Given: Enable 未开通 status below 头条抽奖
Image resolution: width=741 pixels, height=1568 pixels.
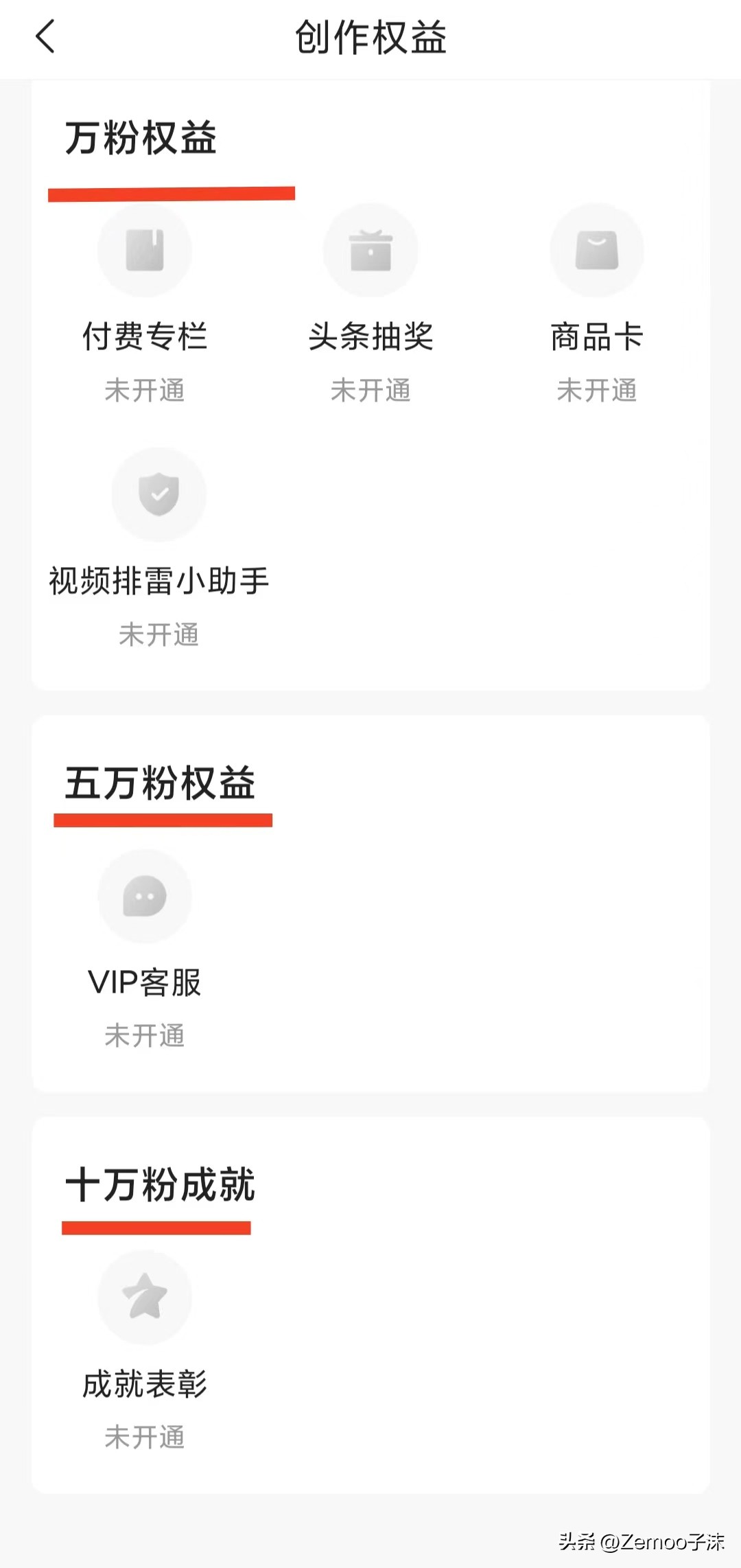Looking at the screenshot, I should (x=370, y=390).
